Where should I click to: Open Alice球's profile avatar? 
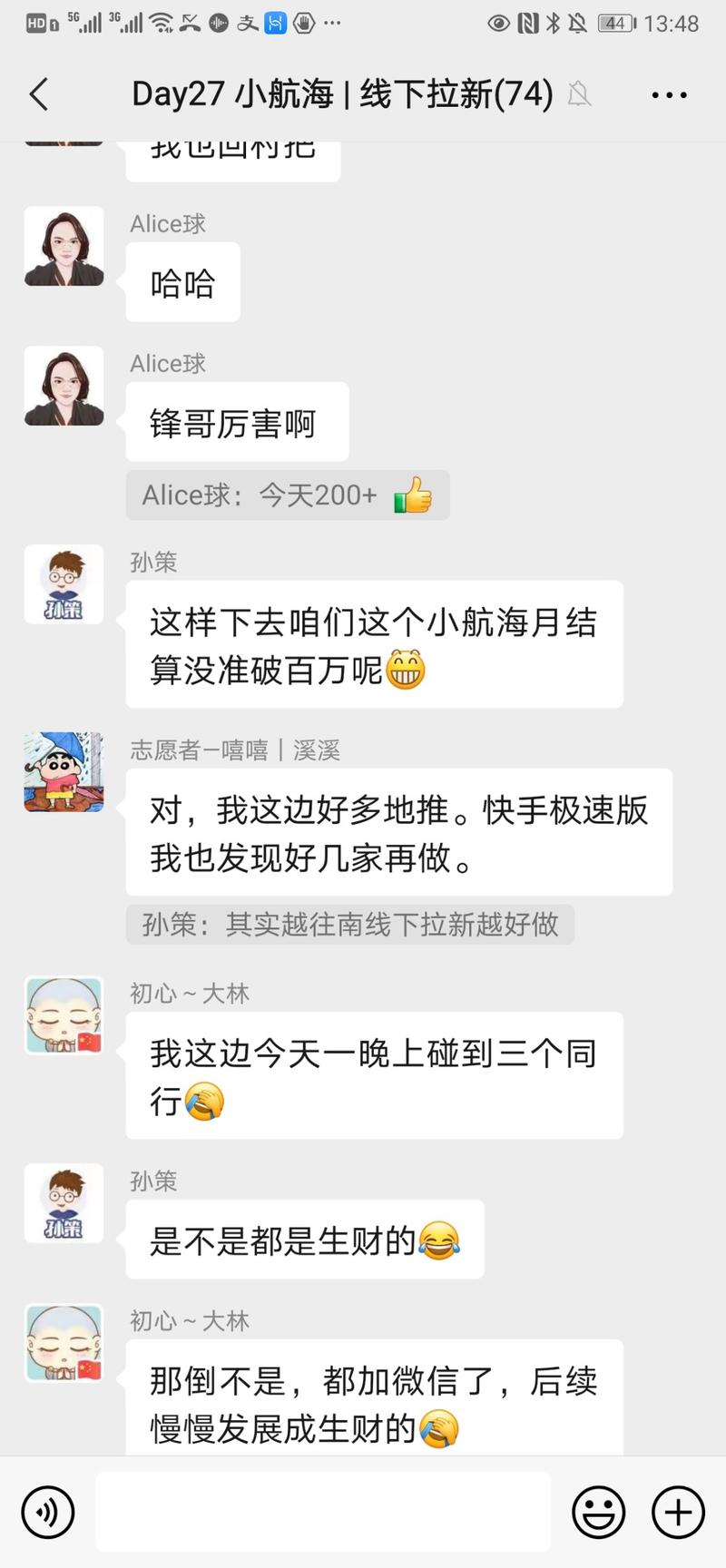coord(64,247)
